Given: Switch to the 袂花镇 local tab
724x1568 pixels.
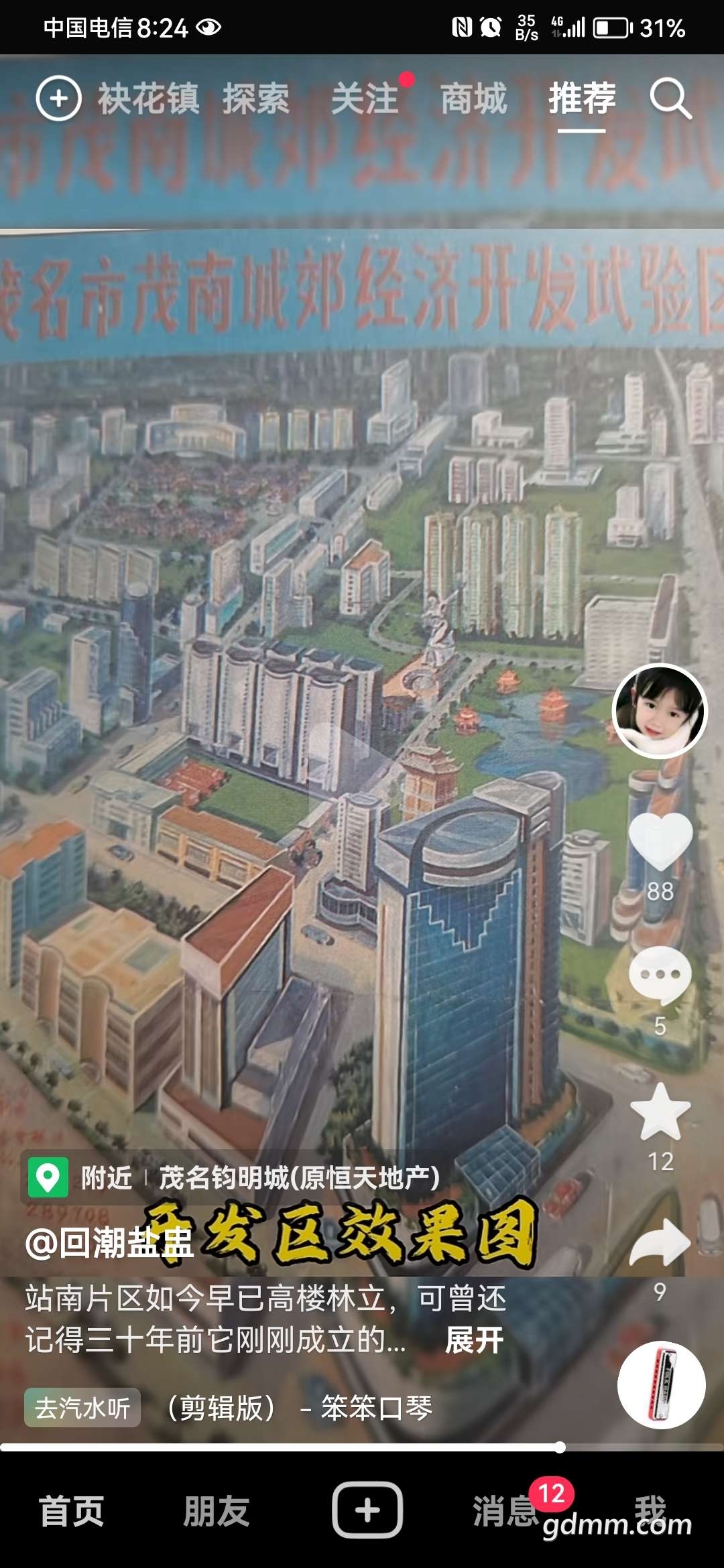Looking at the screenshot, I should (148, 99).
